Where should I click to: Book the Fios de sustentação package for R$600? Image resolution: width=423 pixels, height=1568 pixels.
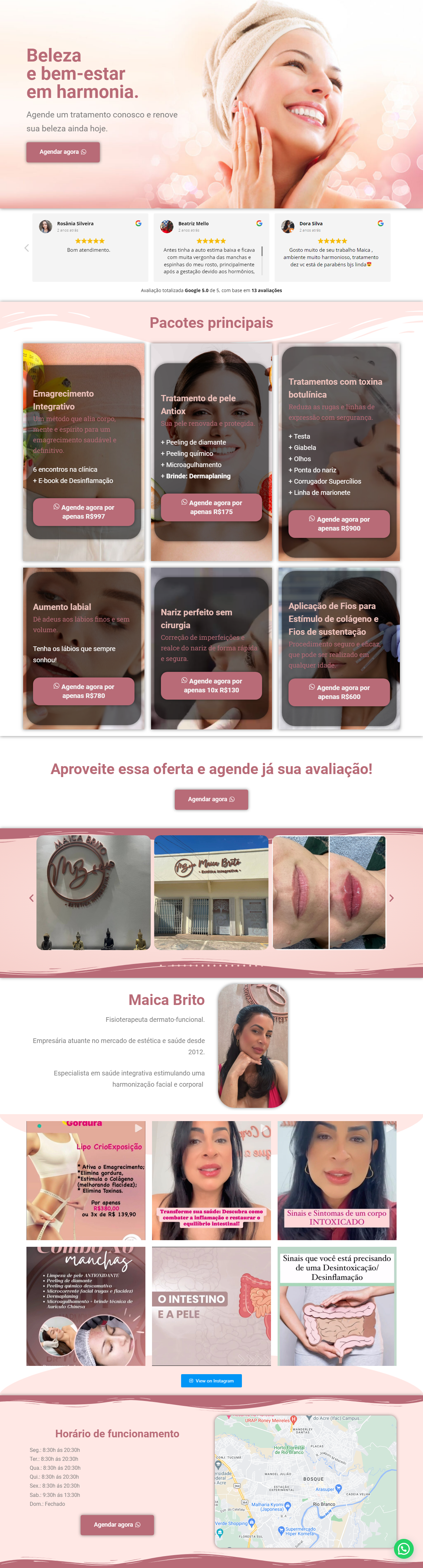338,692
